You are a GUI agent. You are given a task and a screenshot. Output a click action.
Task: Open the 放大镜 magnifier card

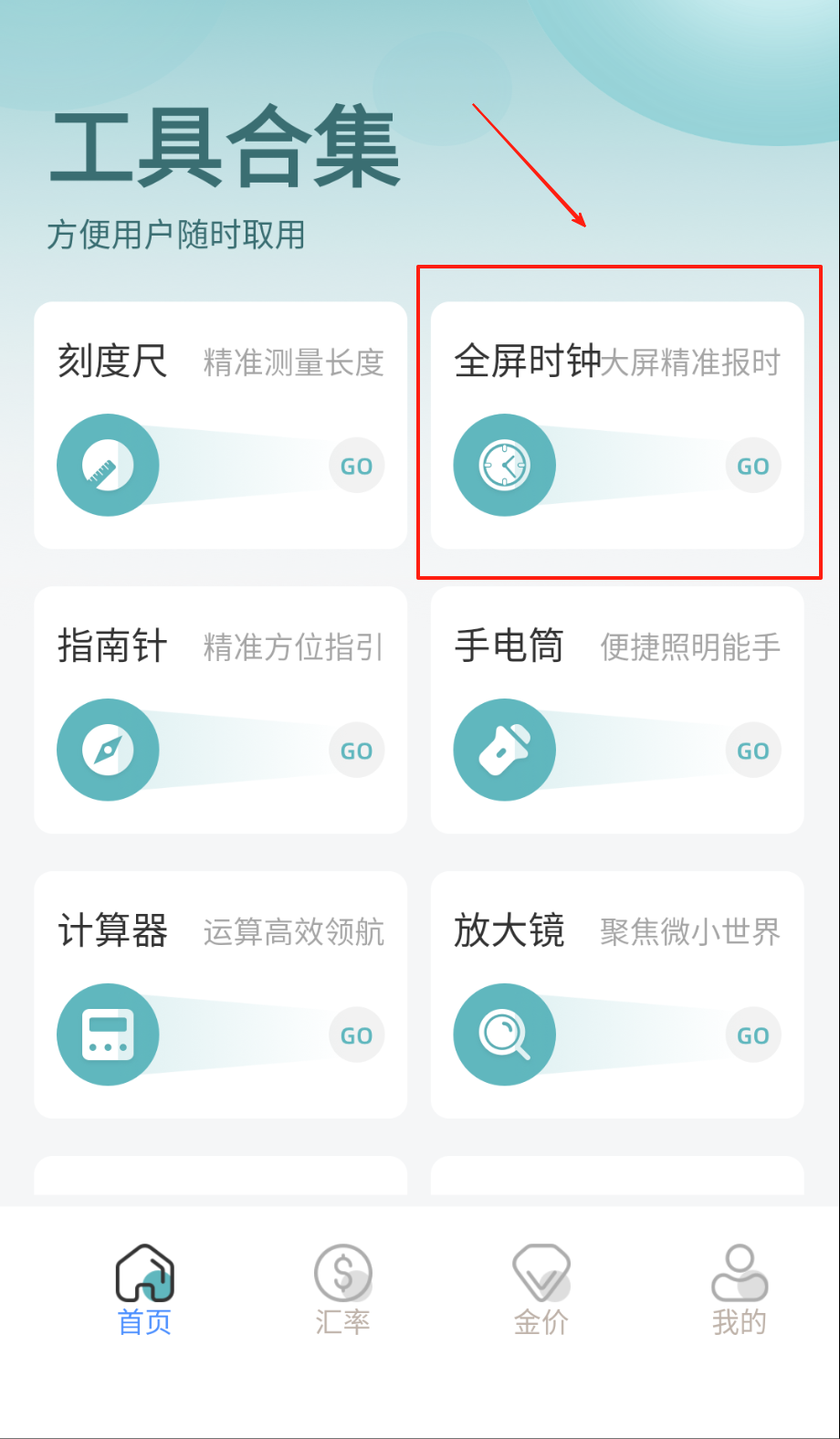(x=617, y=995)
